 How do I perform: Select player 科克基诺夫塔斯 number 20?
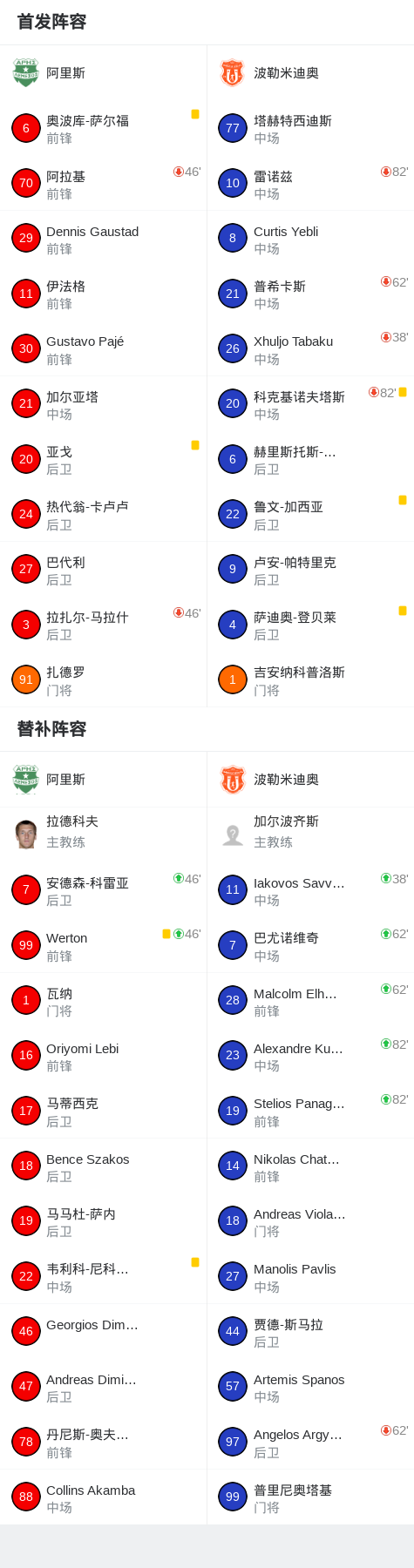coord(310,404)
